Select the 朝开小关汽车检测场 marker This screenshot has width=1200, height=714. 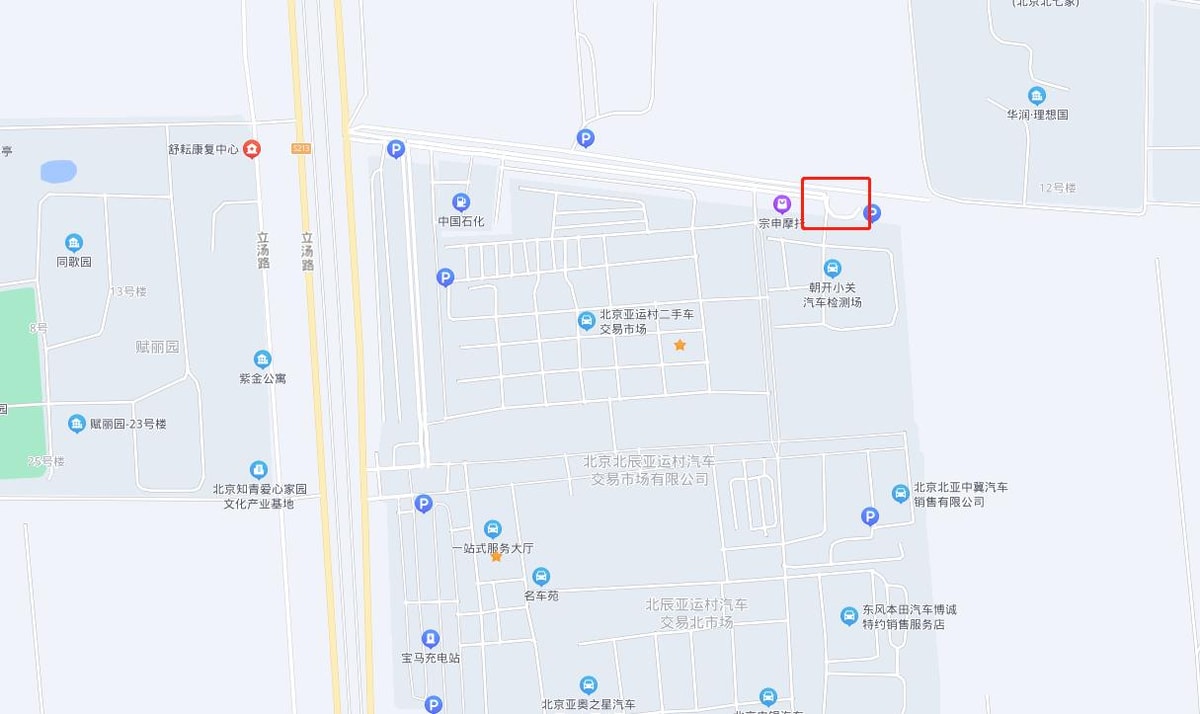[x=832, y=268]
